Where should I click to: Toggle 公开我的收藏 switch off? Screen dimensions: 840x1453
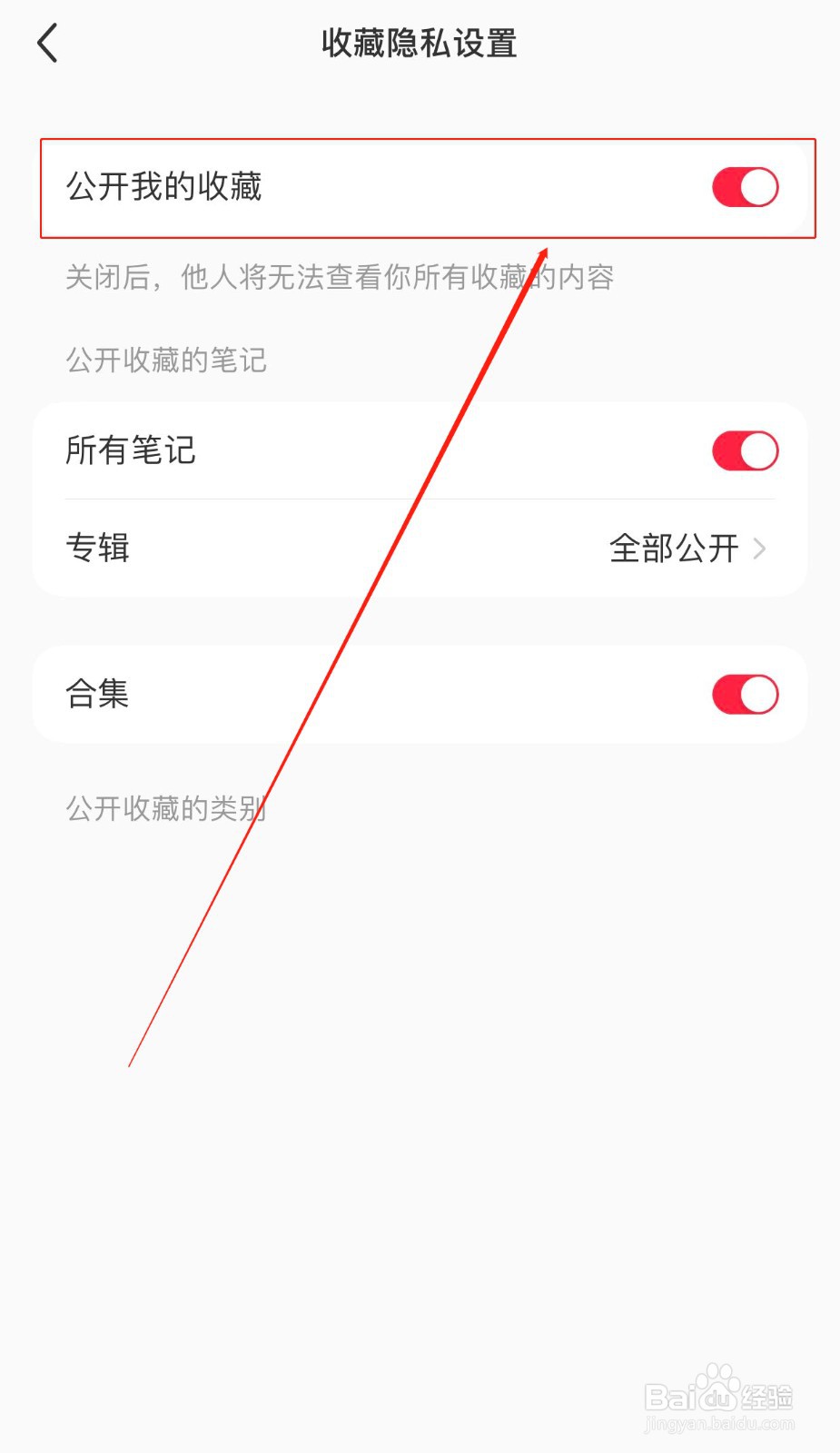[x=744, y=187]
